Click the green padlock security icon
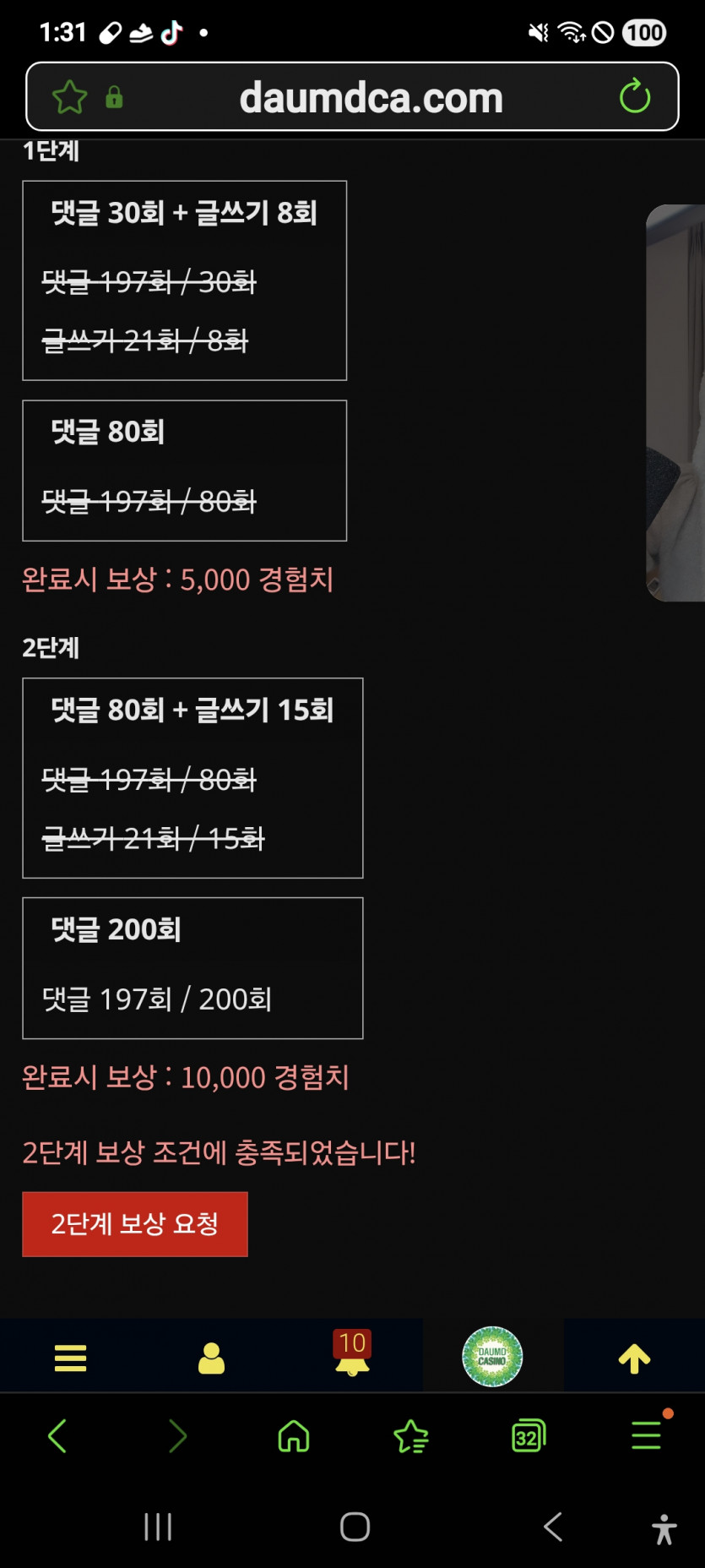The height and width of the screenshot is (1568, 705). point(114,96)
